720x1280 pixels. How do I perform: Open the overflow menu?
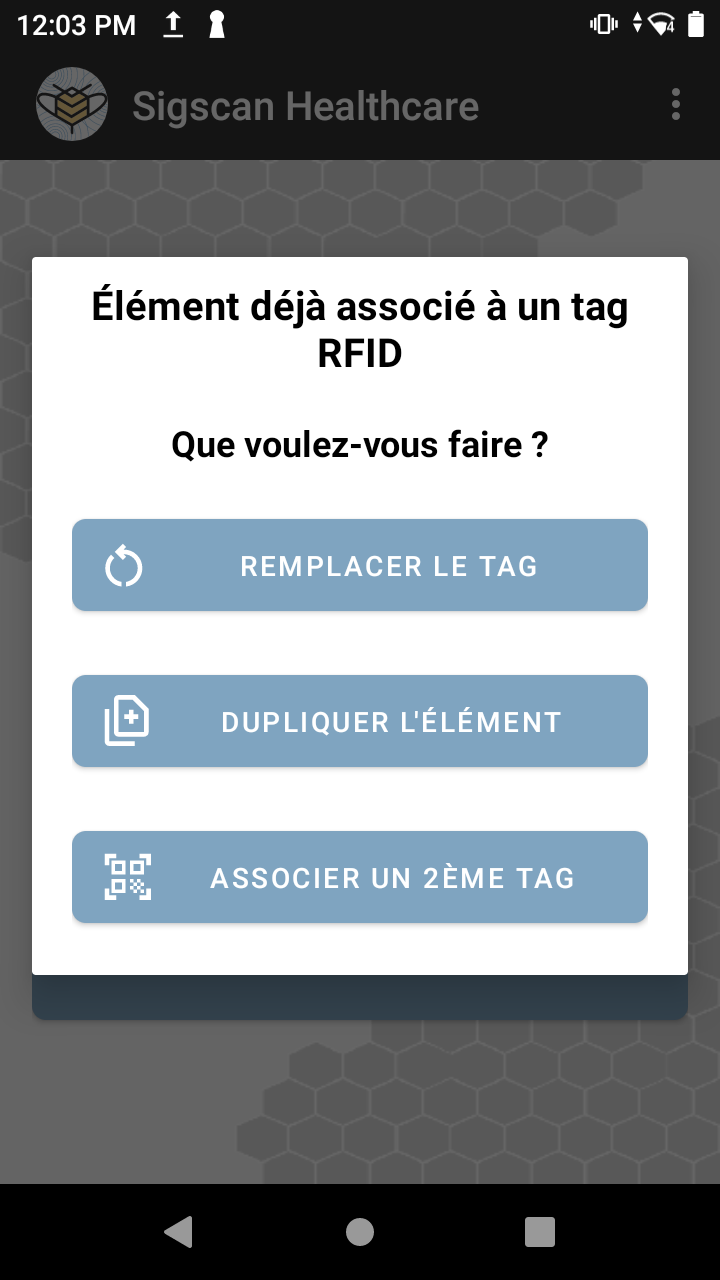click(676, 105)
